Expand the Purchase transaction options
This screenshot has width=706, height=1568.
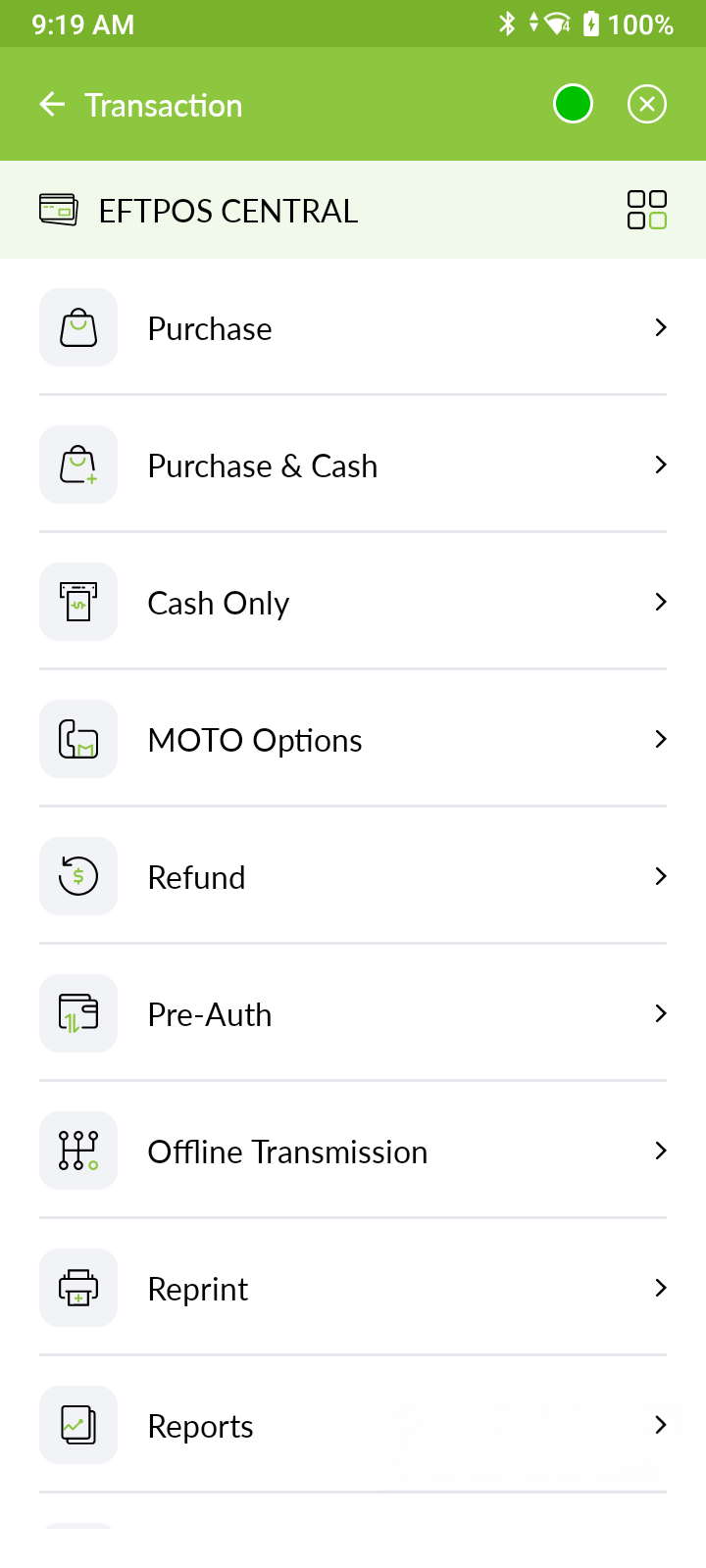coord(661,327)
